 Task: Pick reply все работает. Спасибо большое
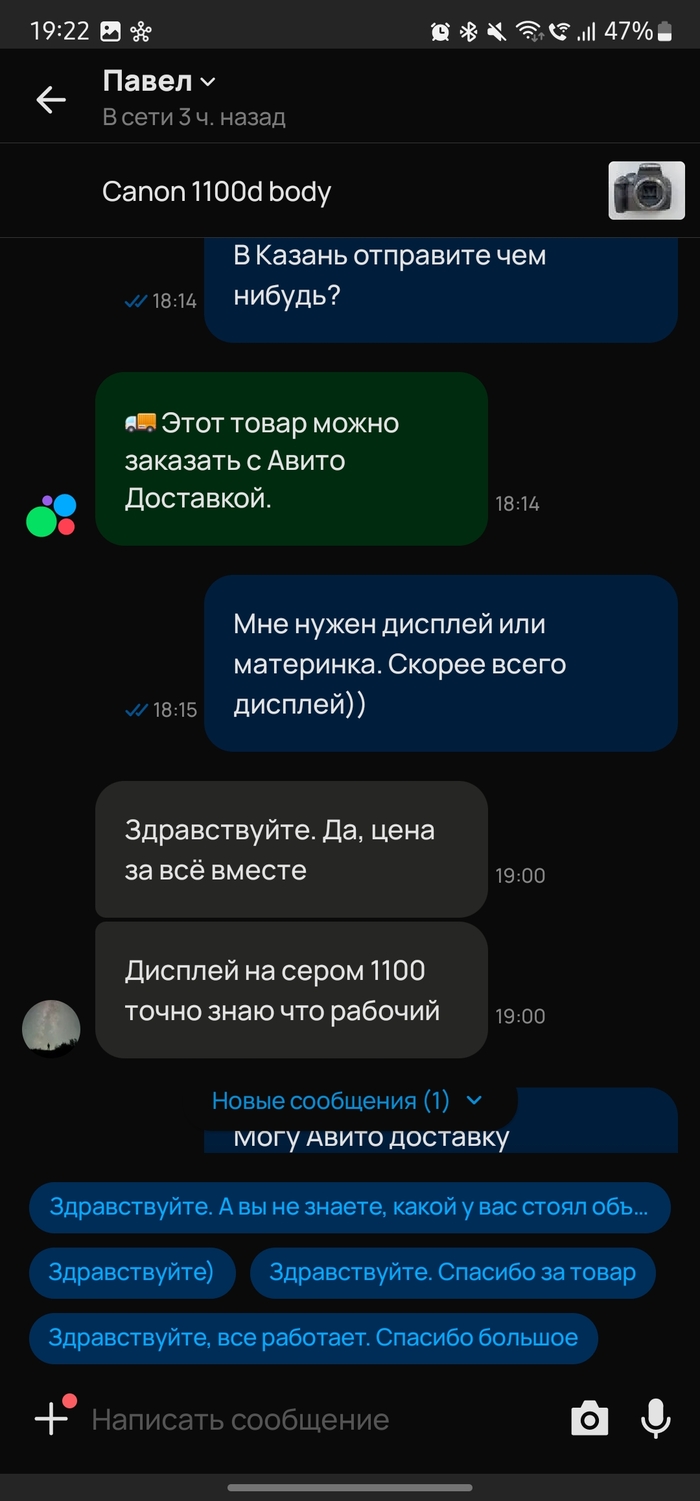[x=313, y=1337]
